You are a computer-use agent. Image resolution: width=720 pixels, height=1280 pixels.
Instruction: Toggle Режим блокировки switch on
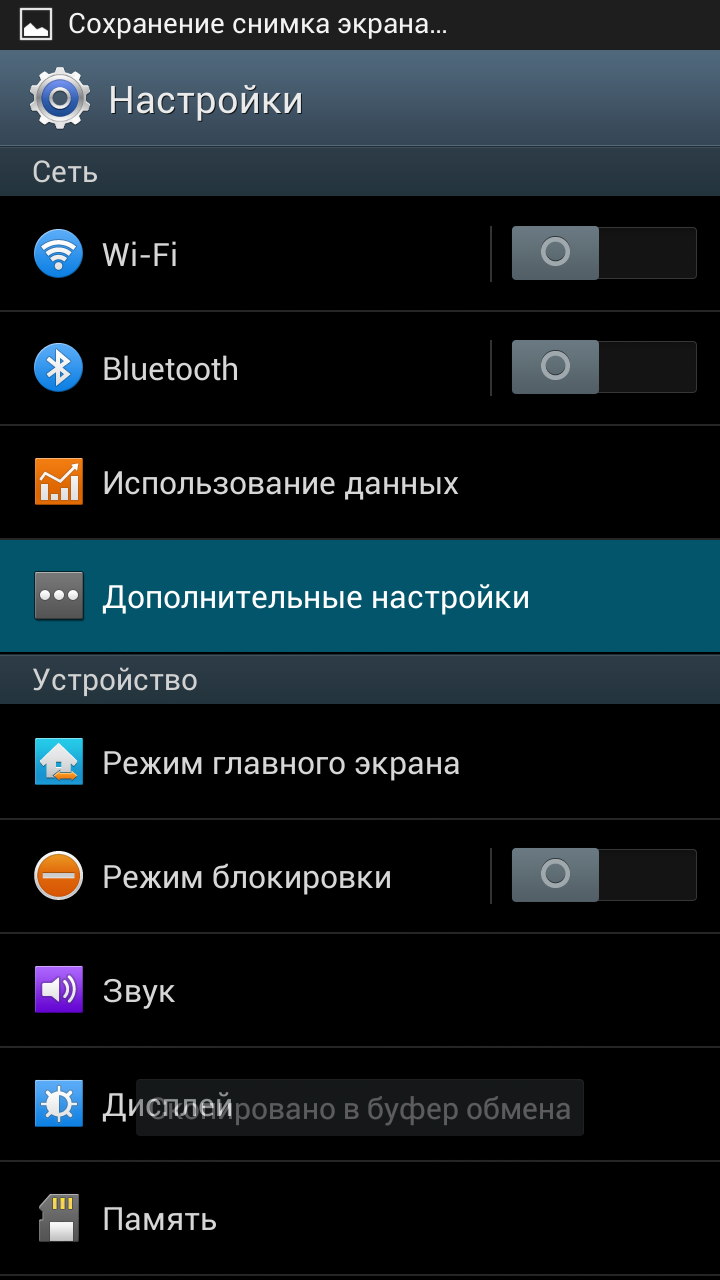click(604, 875)
